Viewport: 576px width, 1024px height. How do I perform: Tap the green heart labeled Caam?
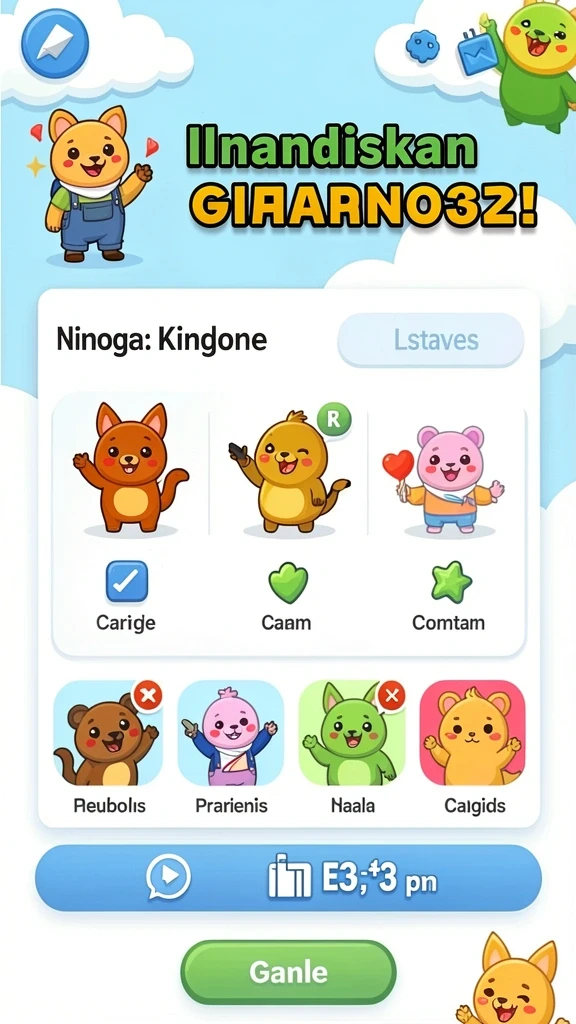[x=288, y=582]
